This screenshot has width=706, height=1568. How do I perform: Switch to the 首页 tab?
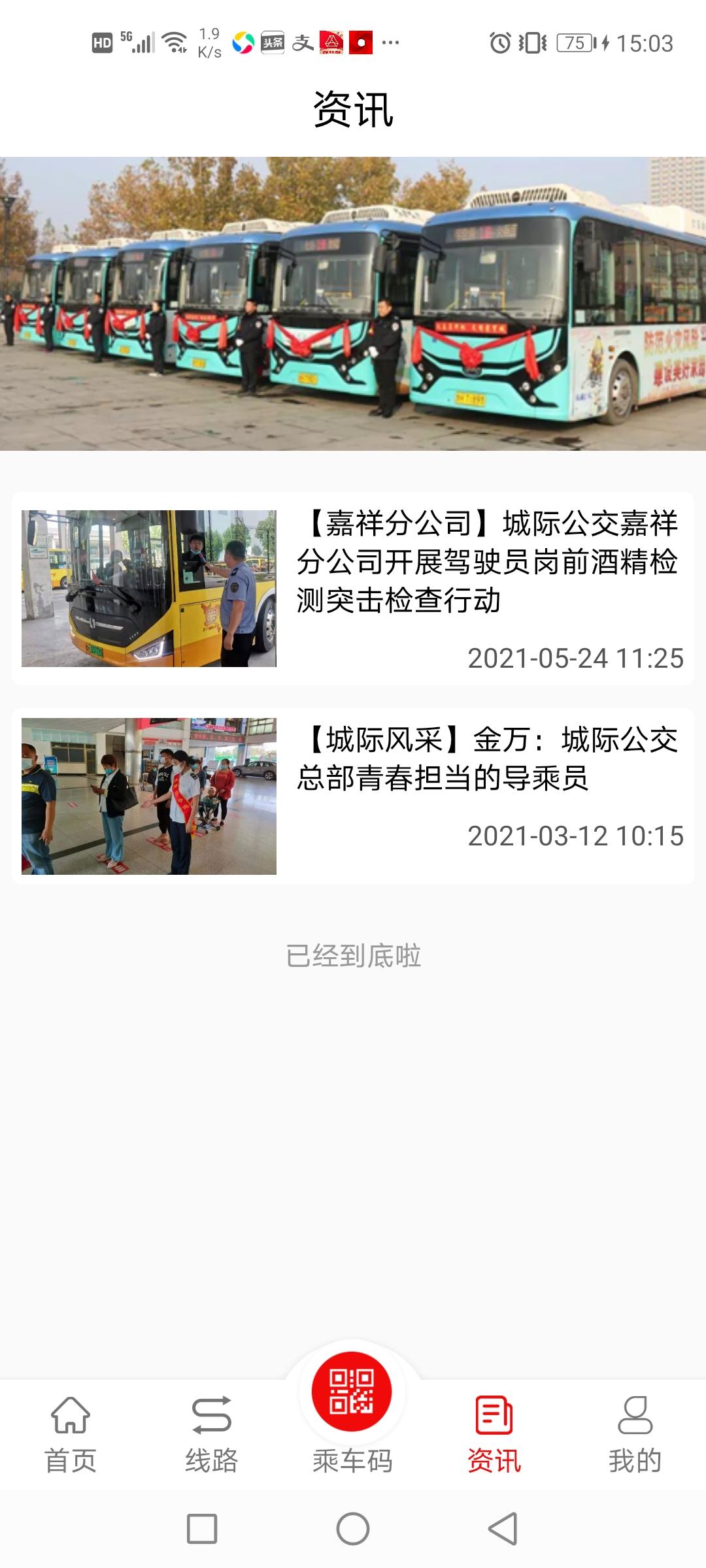coord(71,1434)
